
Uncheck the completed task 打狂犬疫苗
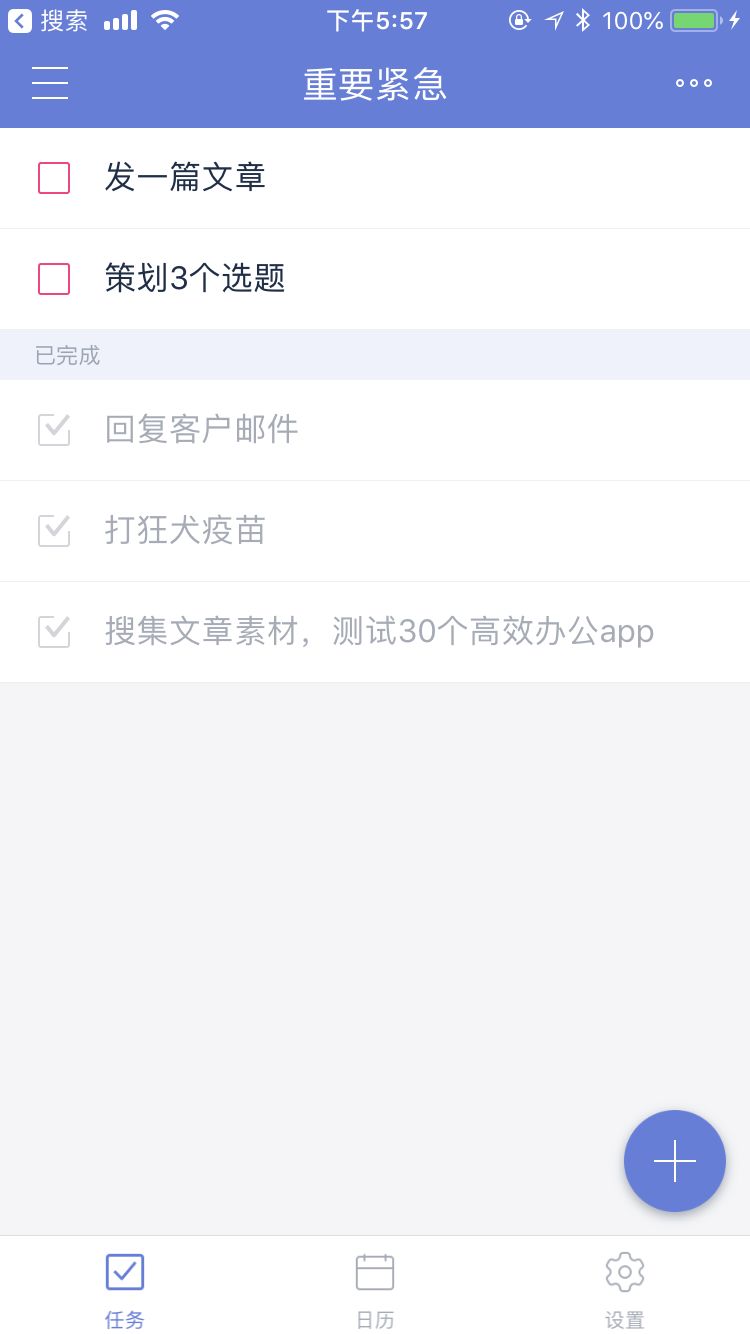coord(54,531)
